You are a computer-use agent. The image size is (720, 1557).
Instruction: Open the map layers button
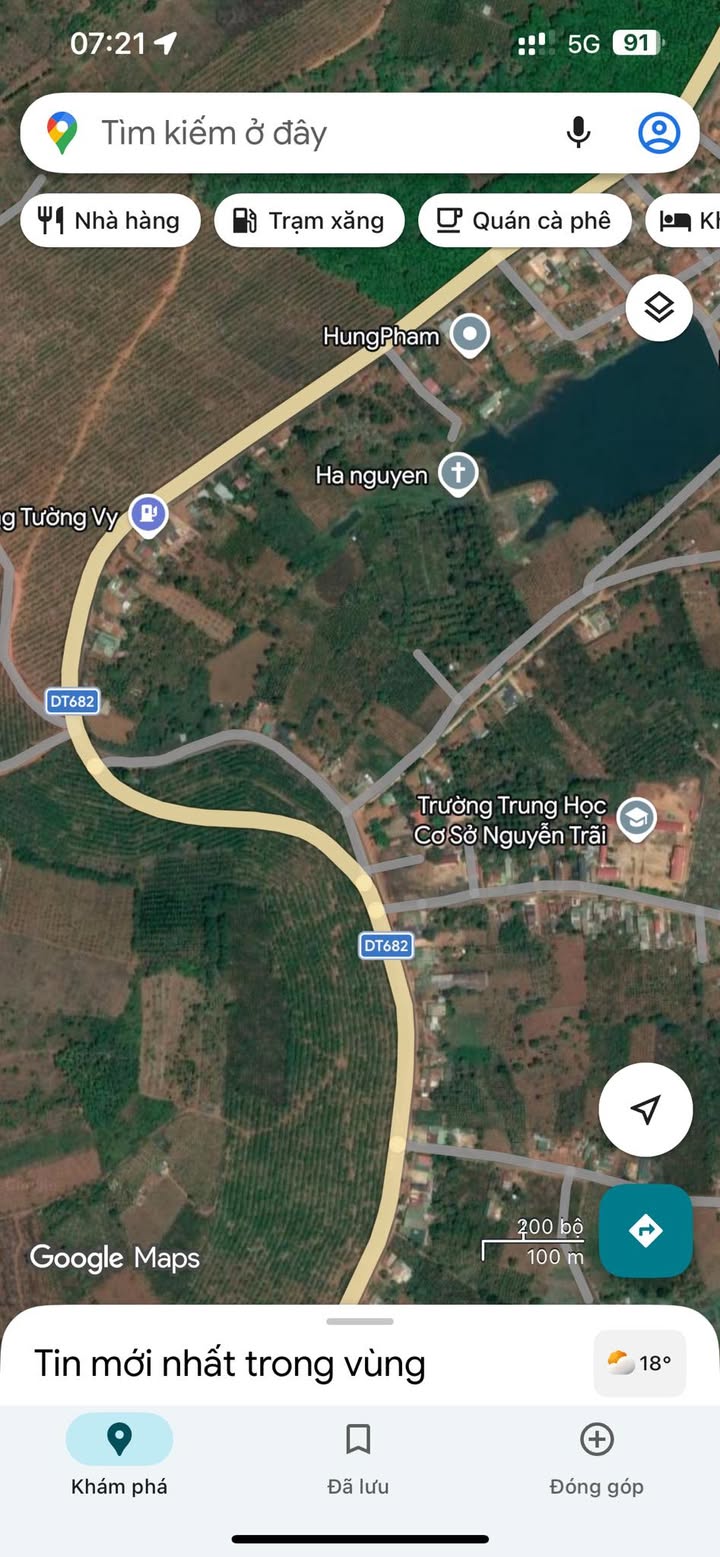[659, 308]
